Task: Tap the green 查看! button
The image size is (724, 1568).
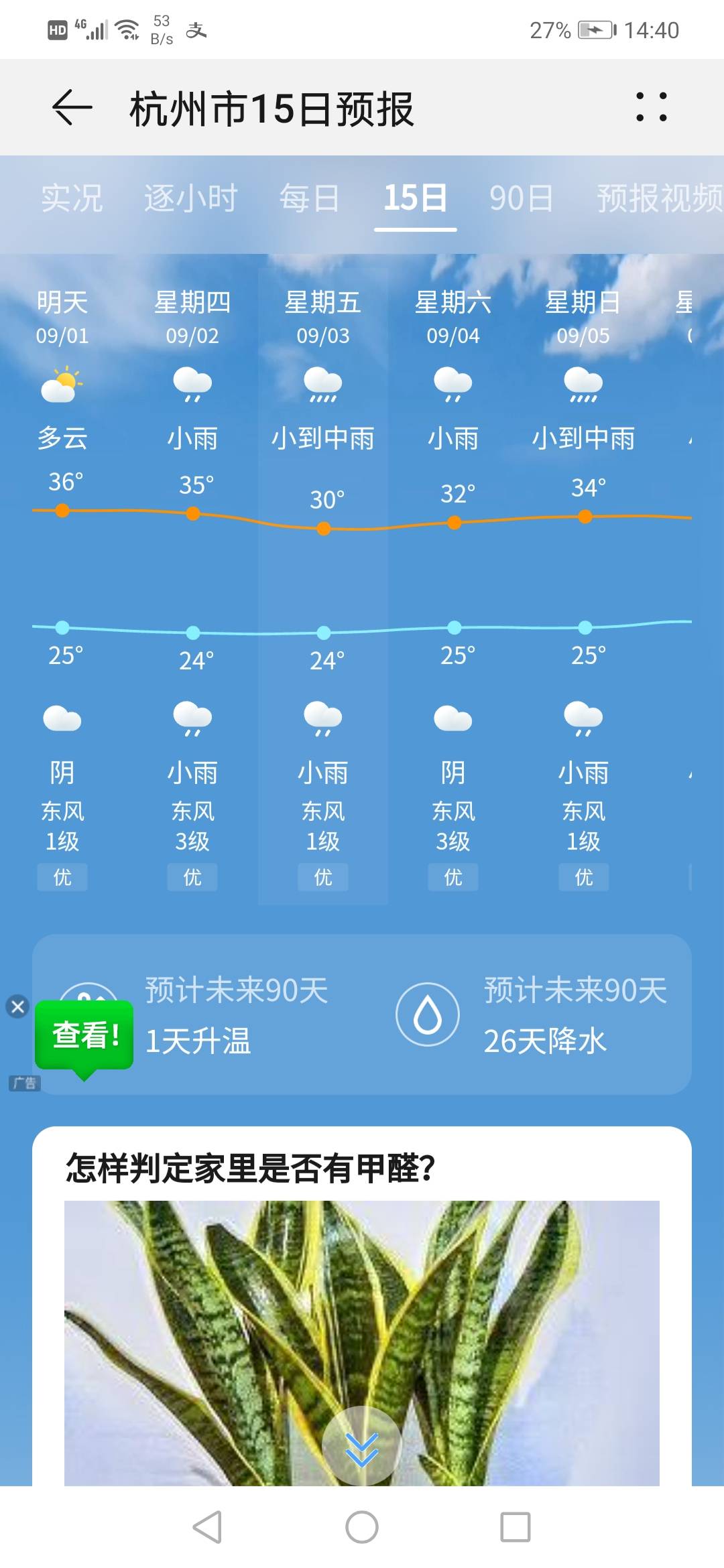Action: 84,1035
